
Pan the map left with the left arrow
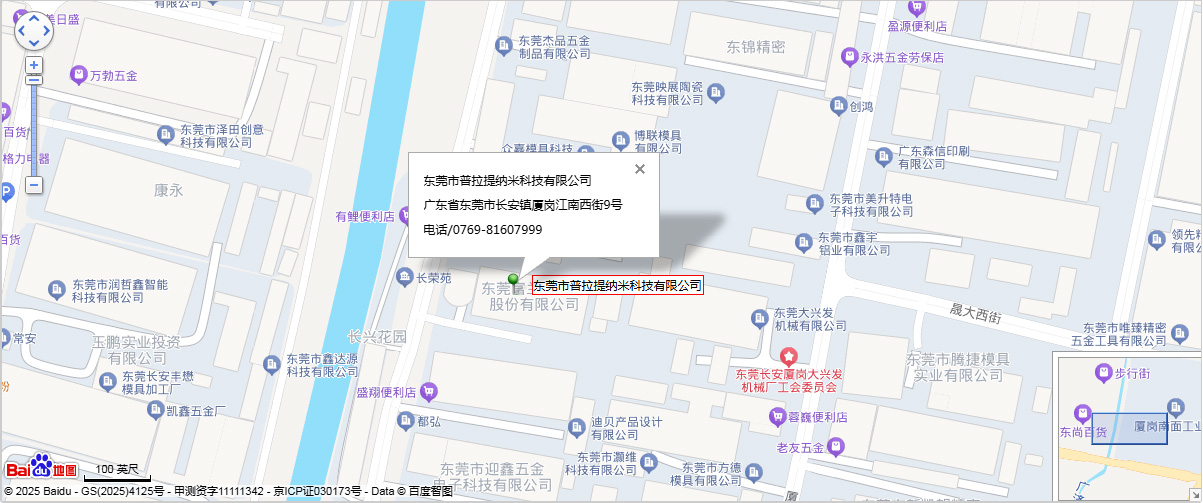click(21, 30)
